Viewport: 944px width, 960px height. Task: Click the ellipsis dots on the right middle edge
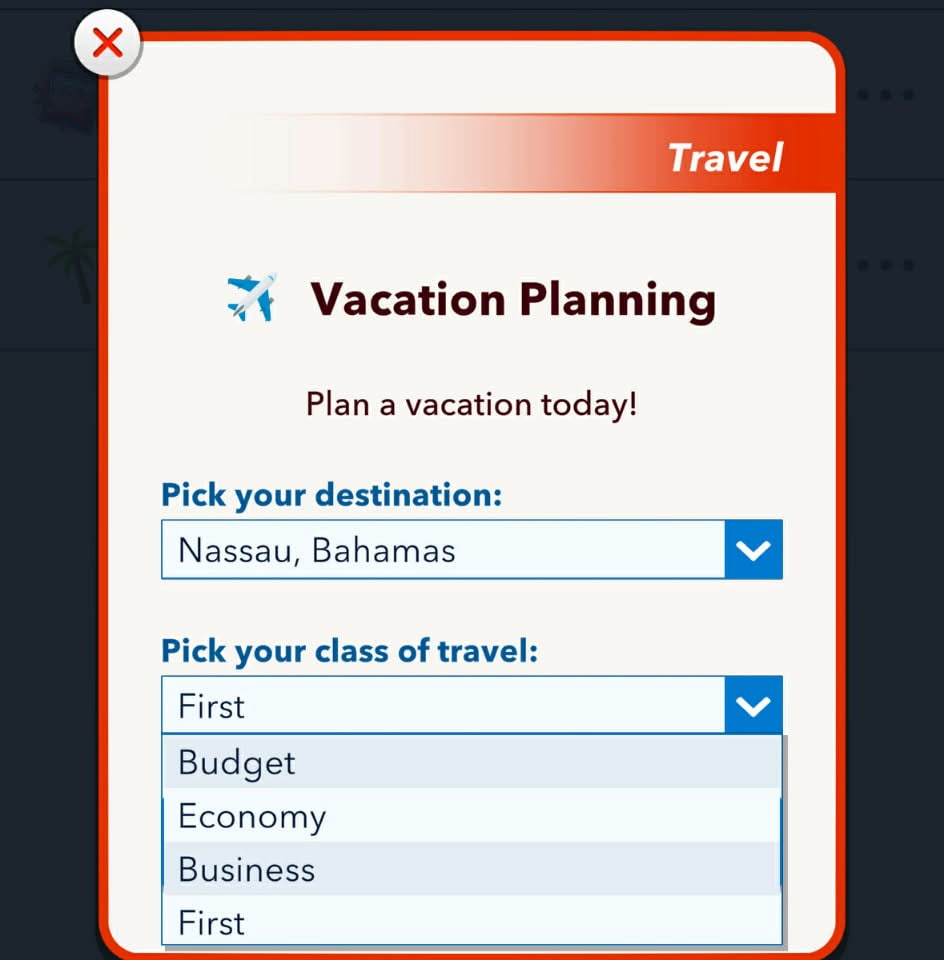pos(885,264)
